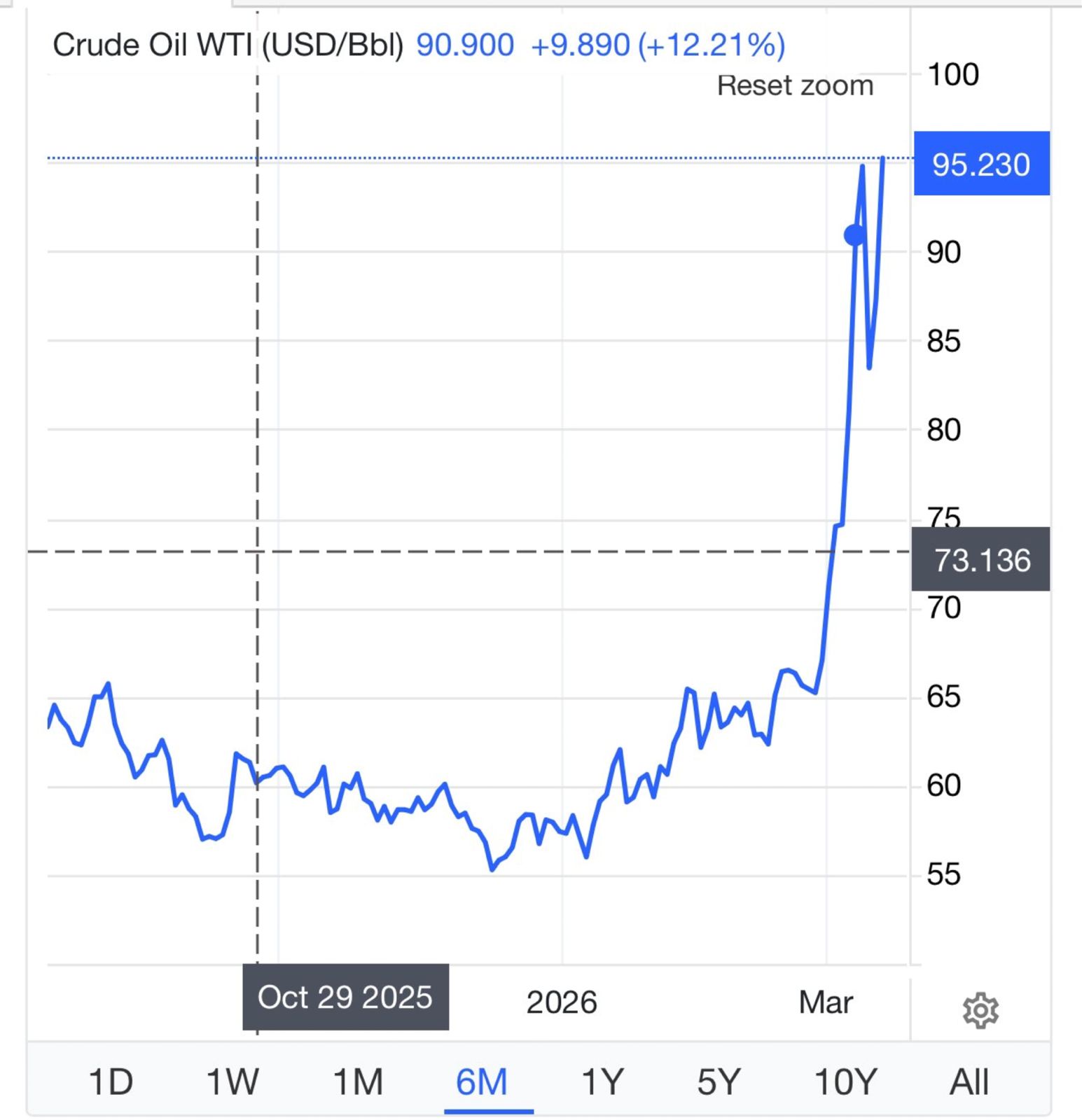The height and width of the screenshot is (1120, 1082).
Task: View the 5Y time range
Action: click(719, 1081)
